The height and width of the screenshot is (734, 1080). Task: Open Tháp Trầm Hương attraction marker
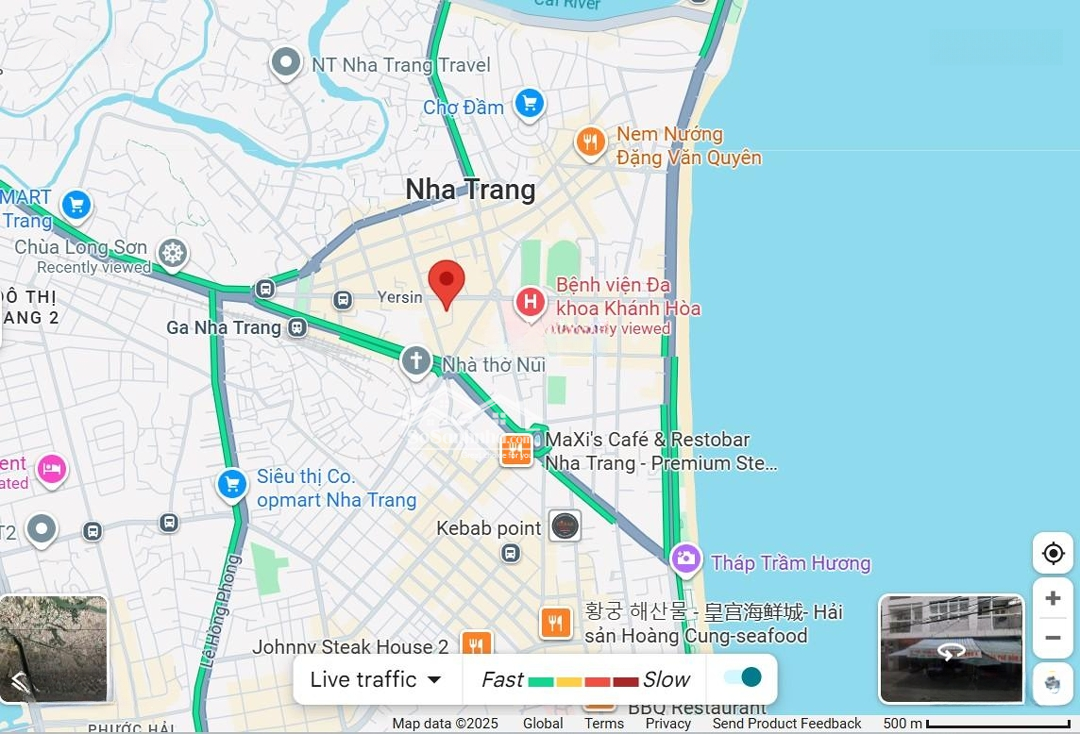click(685, 559)
